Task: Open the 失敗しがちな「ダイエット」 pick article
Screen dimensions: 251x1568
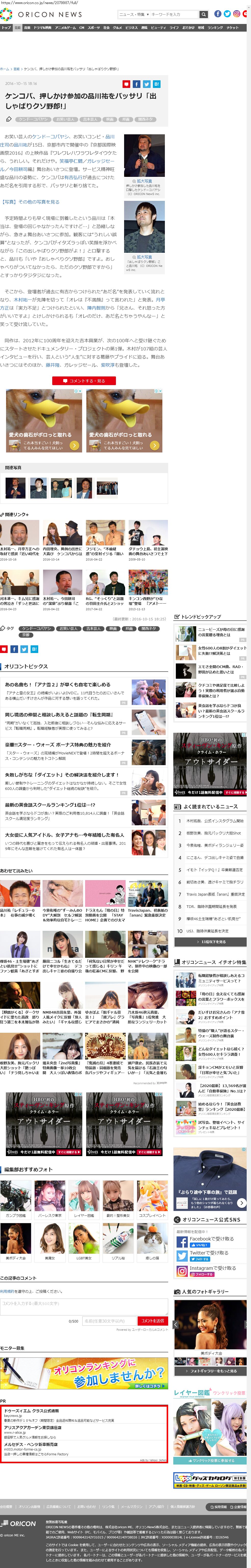Action: (61, 774)
